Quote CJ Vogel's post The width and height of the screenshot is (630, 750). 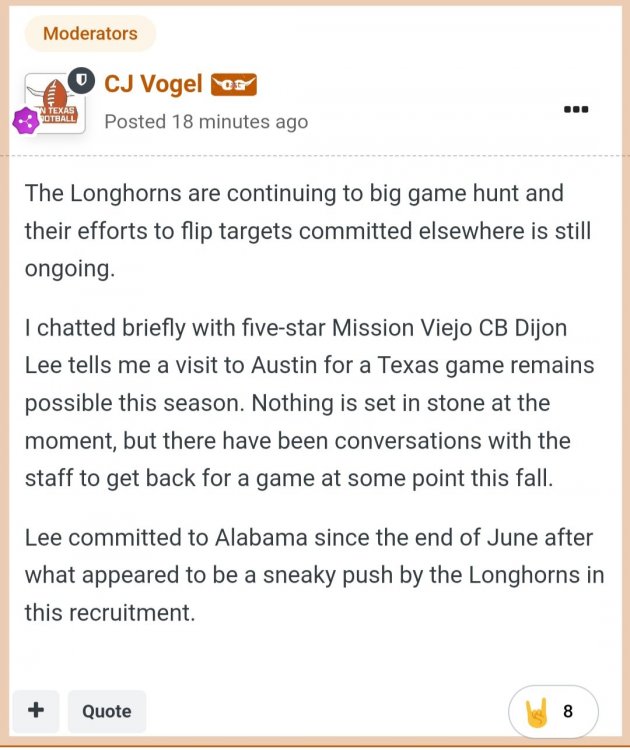click(x=106, y=711)
